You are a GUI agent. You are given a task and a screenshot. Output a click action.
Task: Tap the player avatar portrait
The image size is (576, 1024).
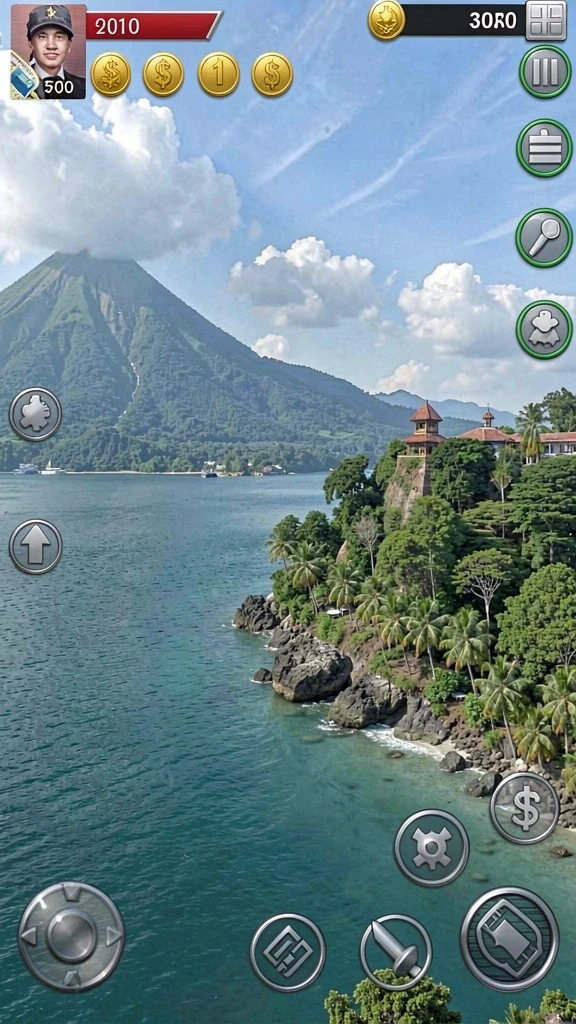48,51
